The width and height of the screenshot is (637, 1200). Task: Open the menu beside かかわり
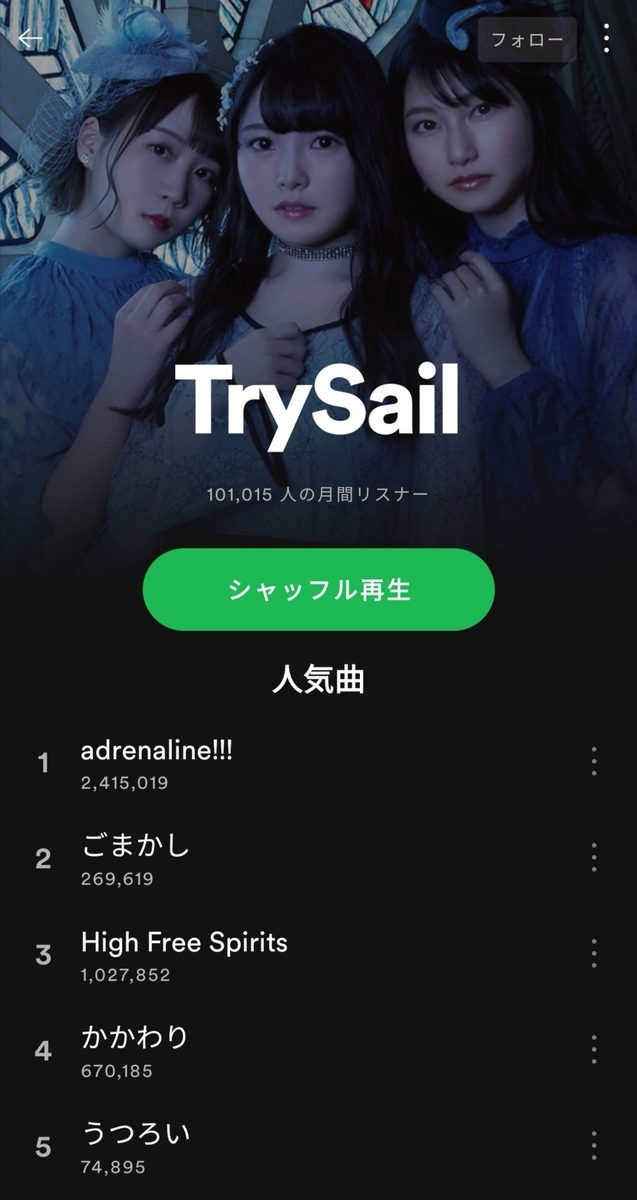click(x=594, y=1049)
